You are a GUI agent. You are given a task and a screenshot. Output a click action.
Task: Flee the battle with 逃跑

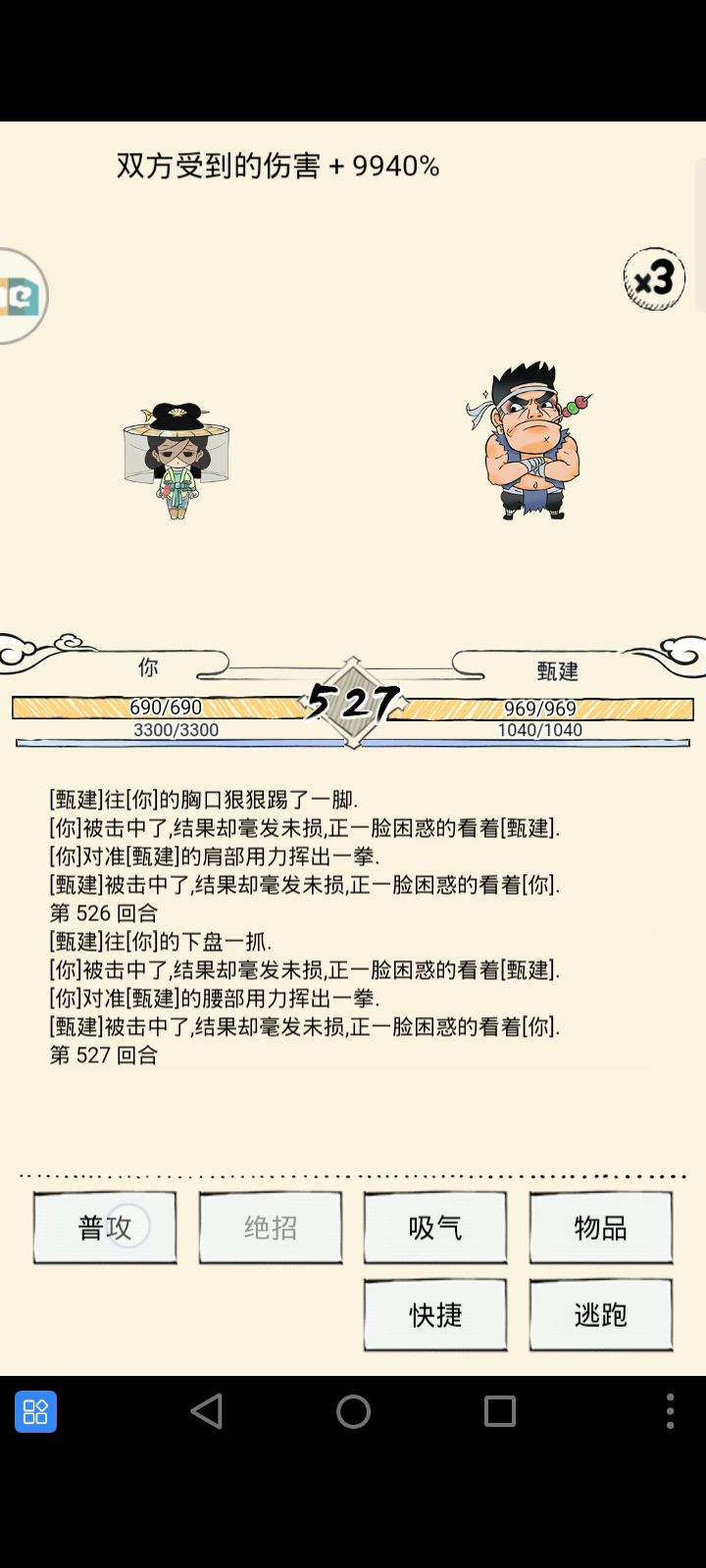point(601,1314)
